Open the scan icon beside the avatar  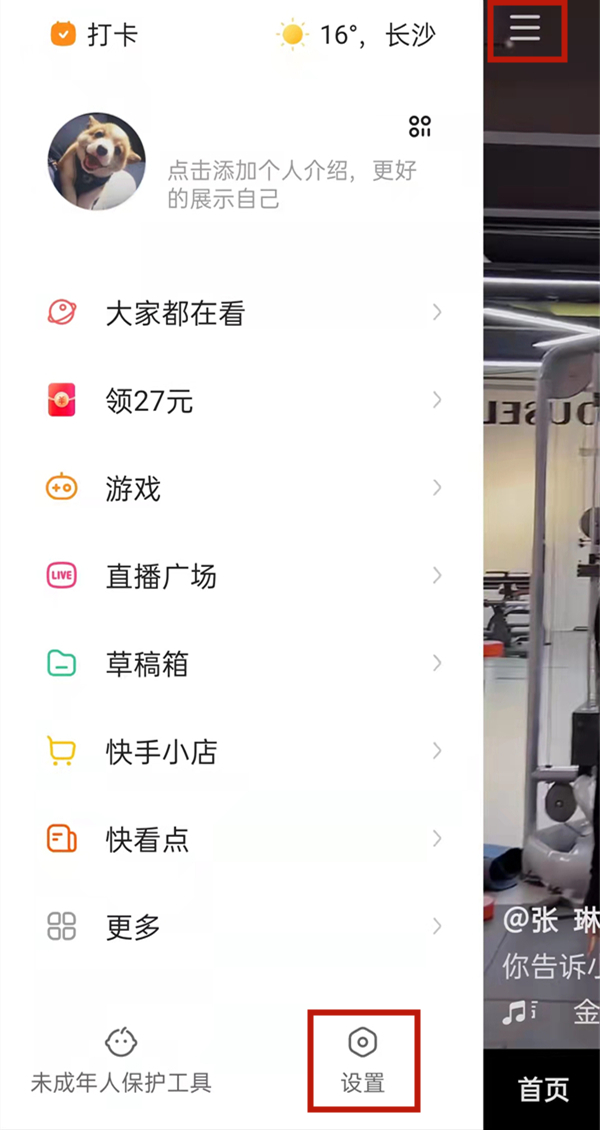(420, 126)
